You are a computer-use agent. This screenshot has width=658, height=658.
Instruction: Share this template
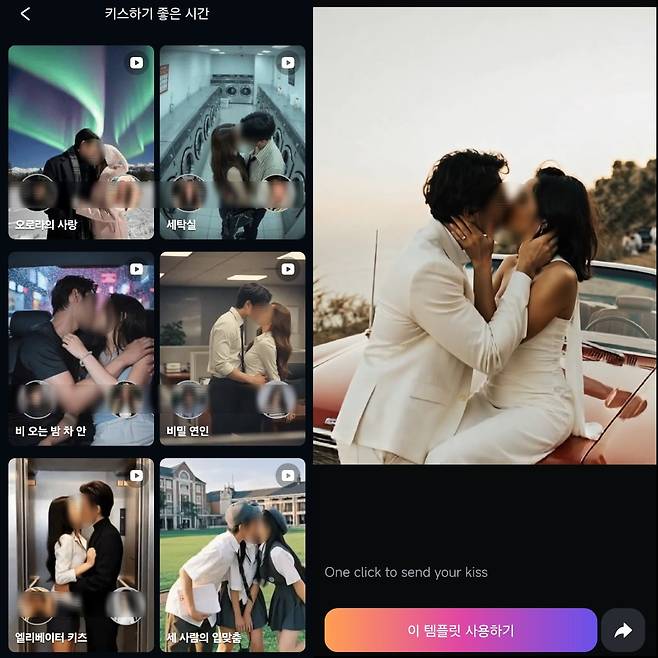623,630
